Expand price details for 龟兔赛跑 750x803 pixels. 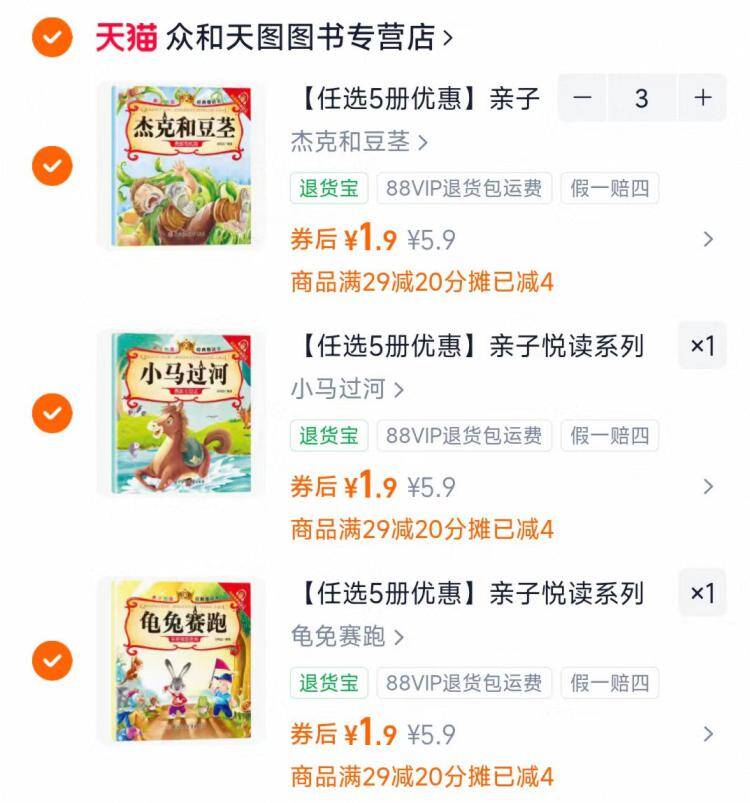click(708, 734)
